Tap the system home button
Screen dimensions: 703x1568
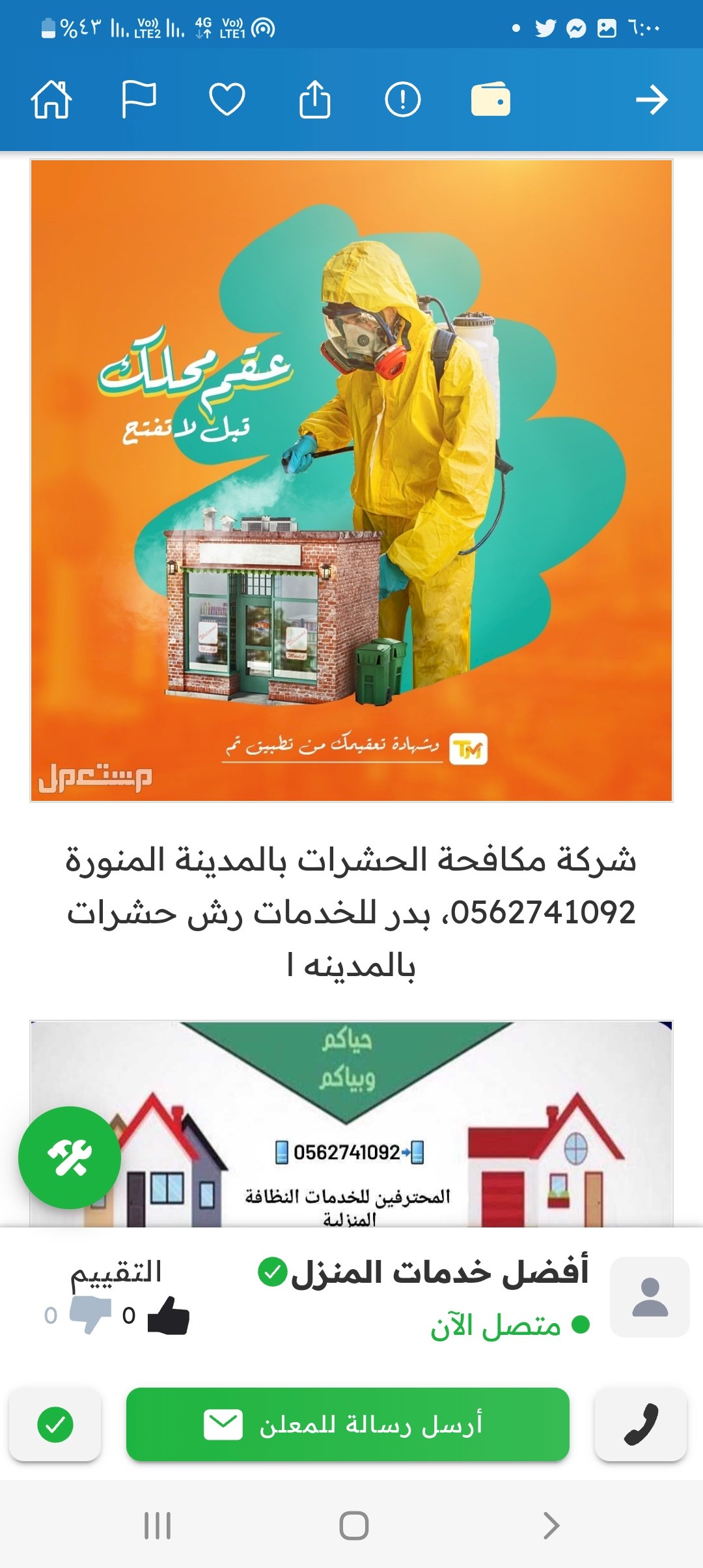pos(353,1526)
